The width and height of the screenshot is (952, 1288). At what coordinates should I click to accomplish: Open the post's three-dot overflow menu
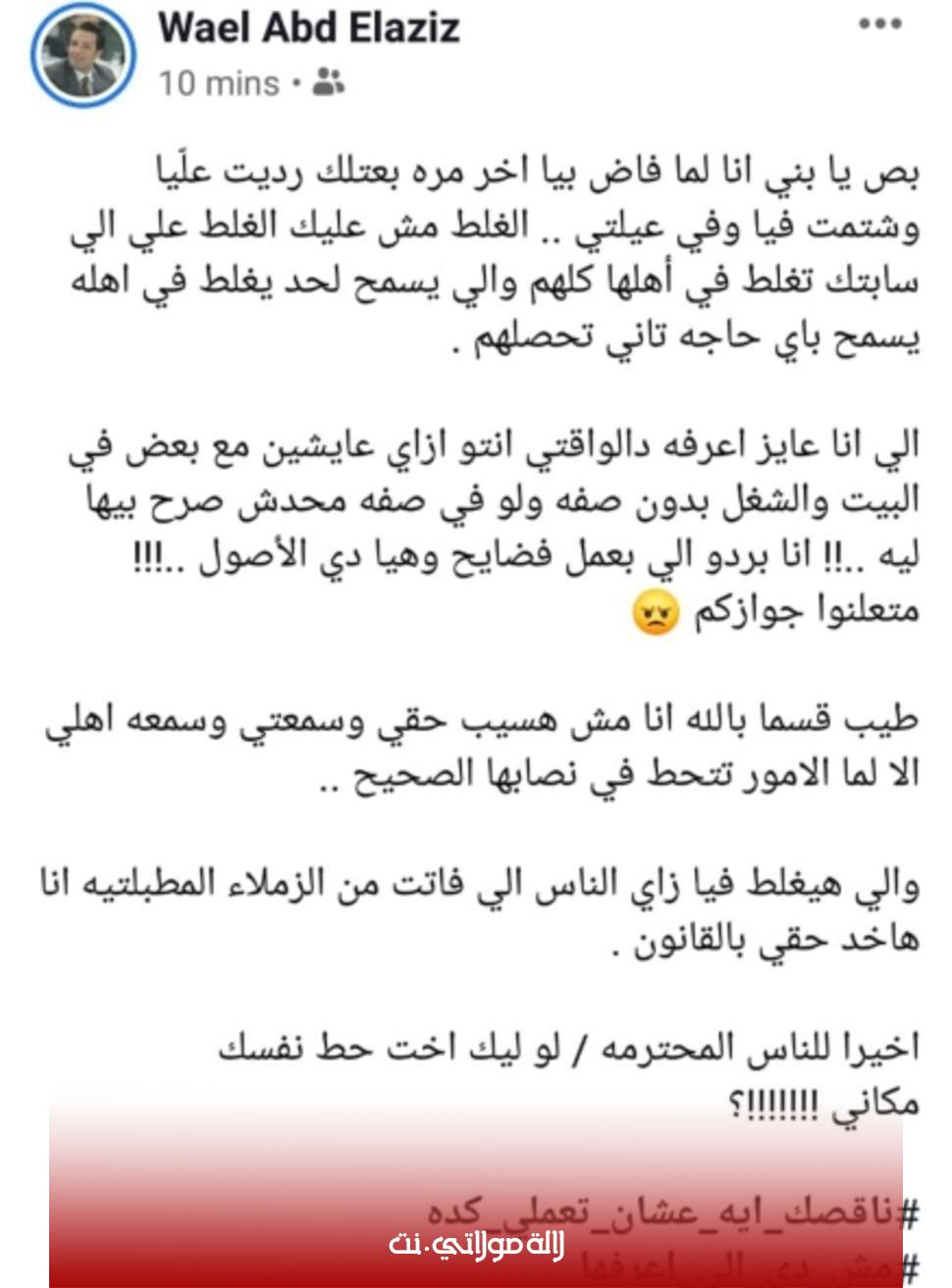[880, 26]
